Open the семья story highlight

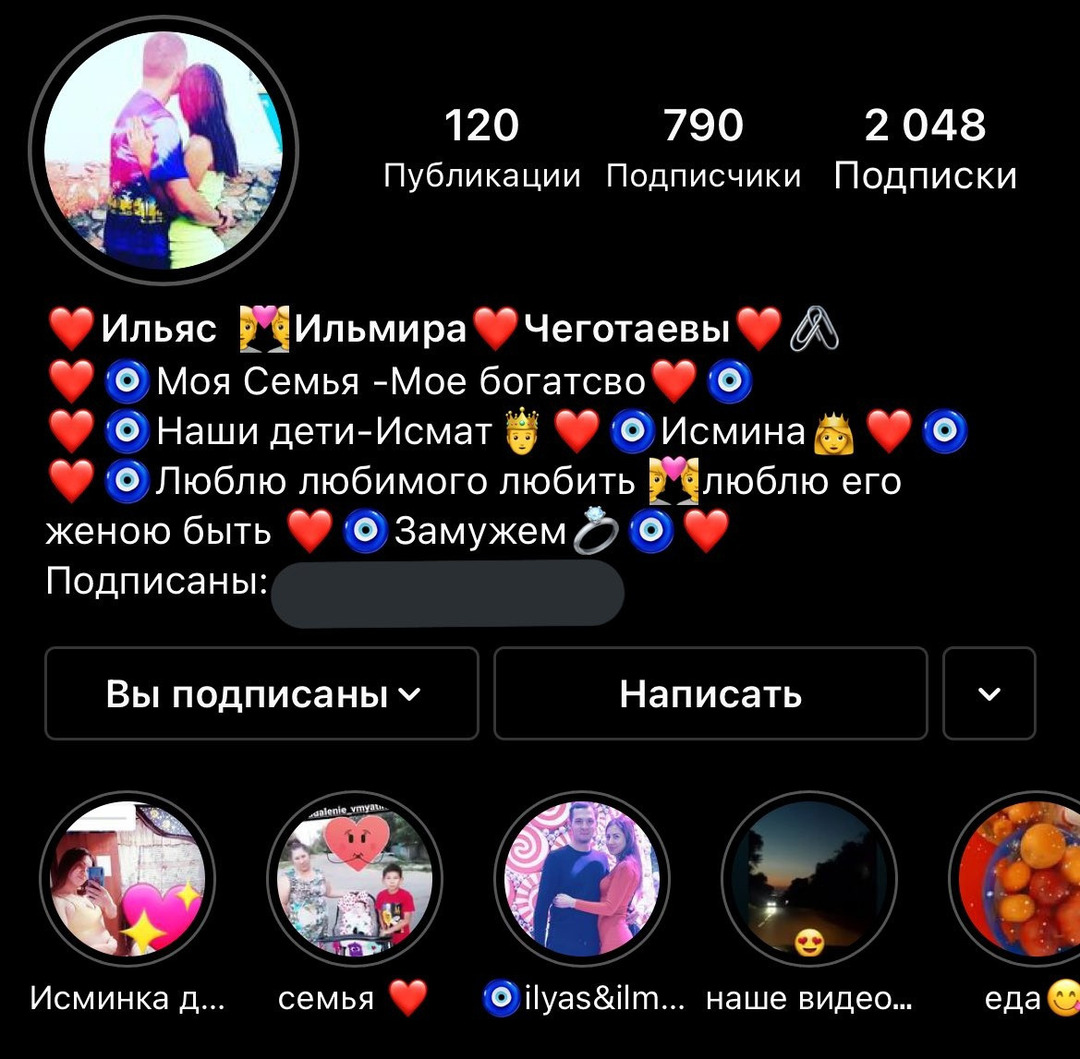[354, 878]
